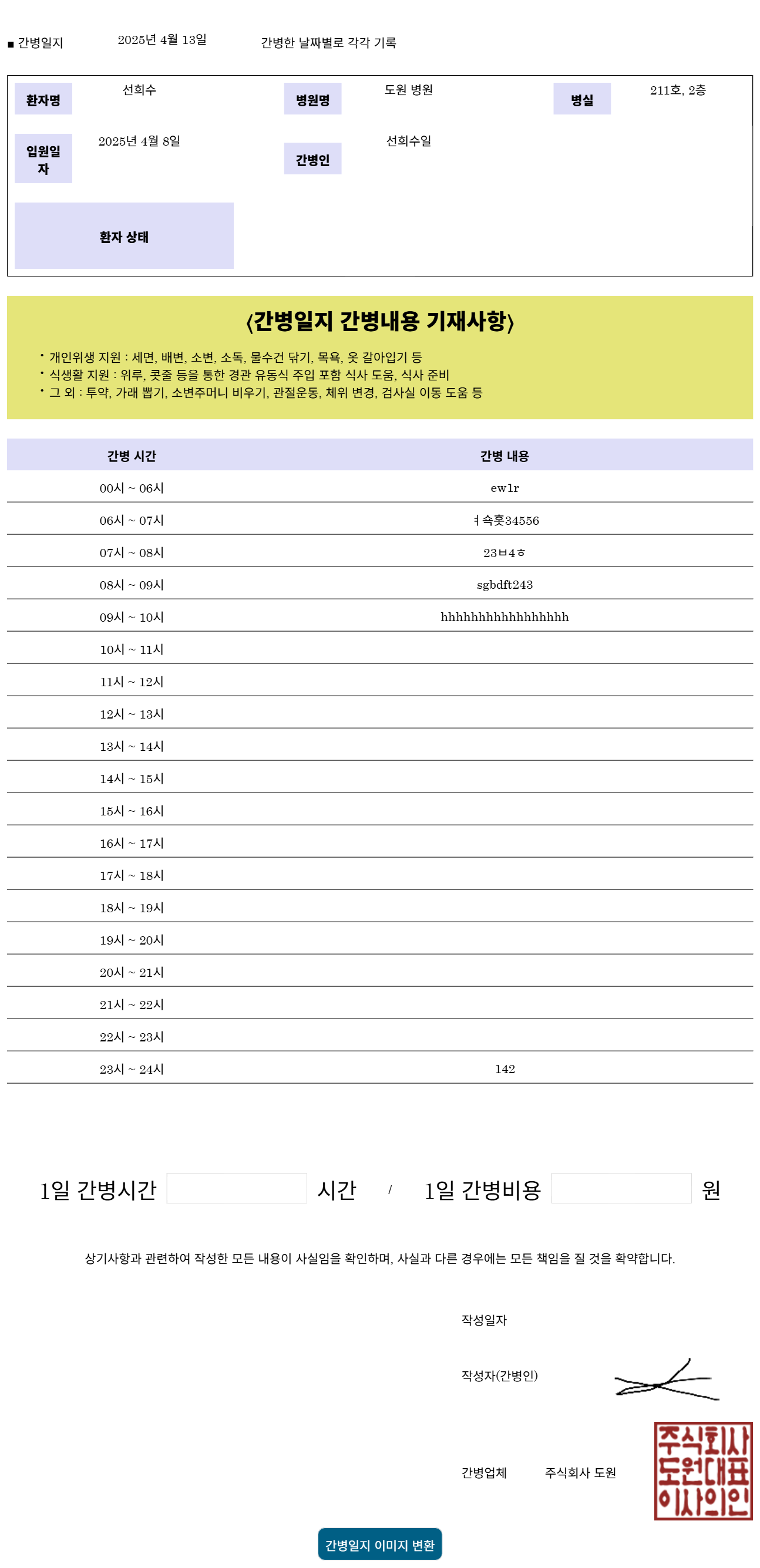Change the 간병일지 date 2025년 4월 13일
Image resolution: width=760 pixels, height=1568 pixels.
coord(162,40)
